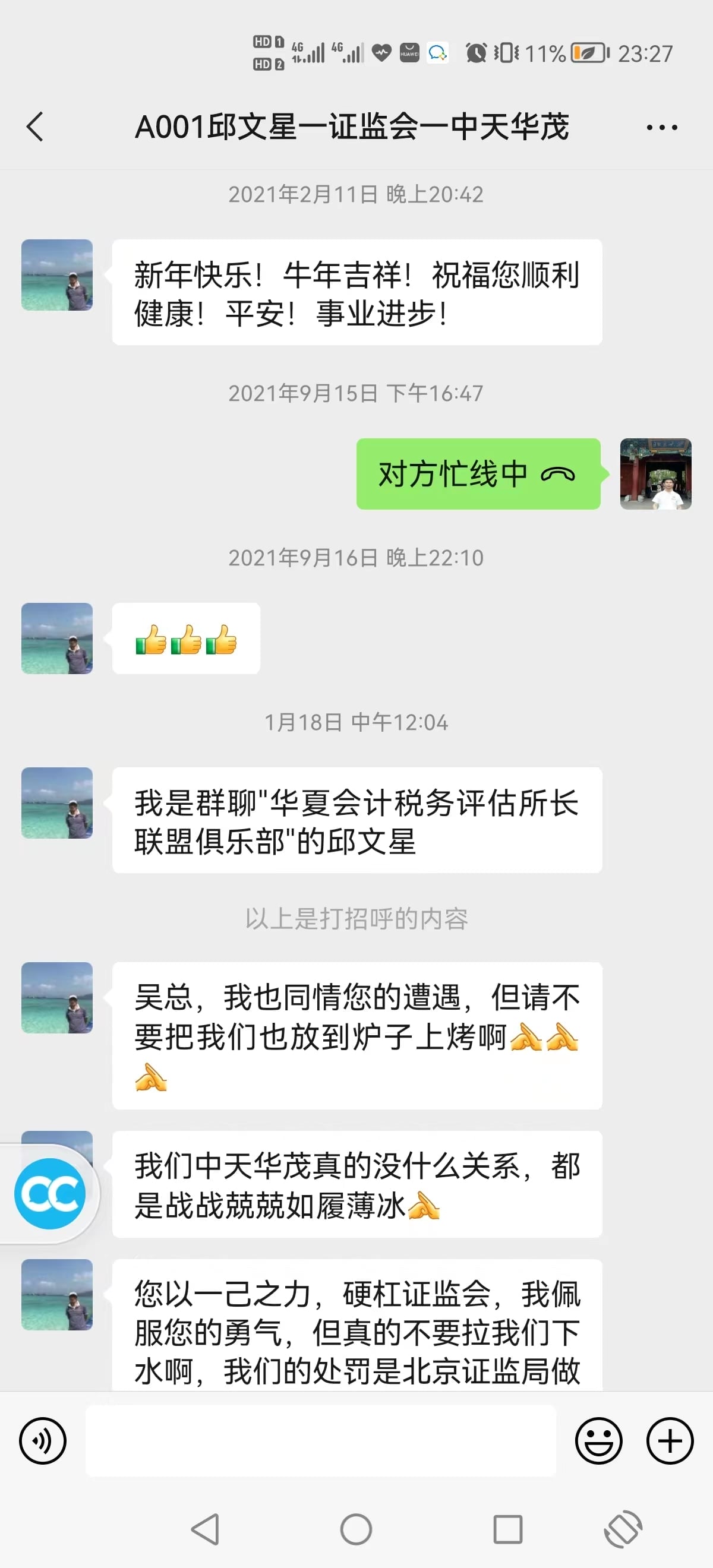Open chat info three-dot menu

coord(661,127)
